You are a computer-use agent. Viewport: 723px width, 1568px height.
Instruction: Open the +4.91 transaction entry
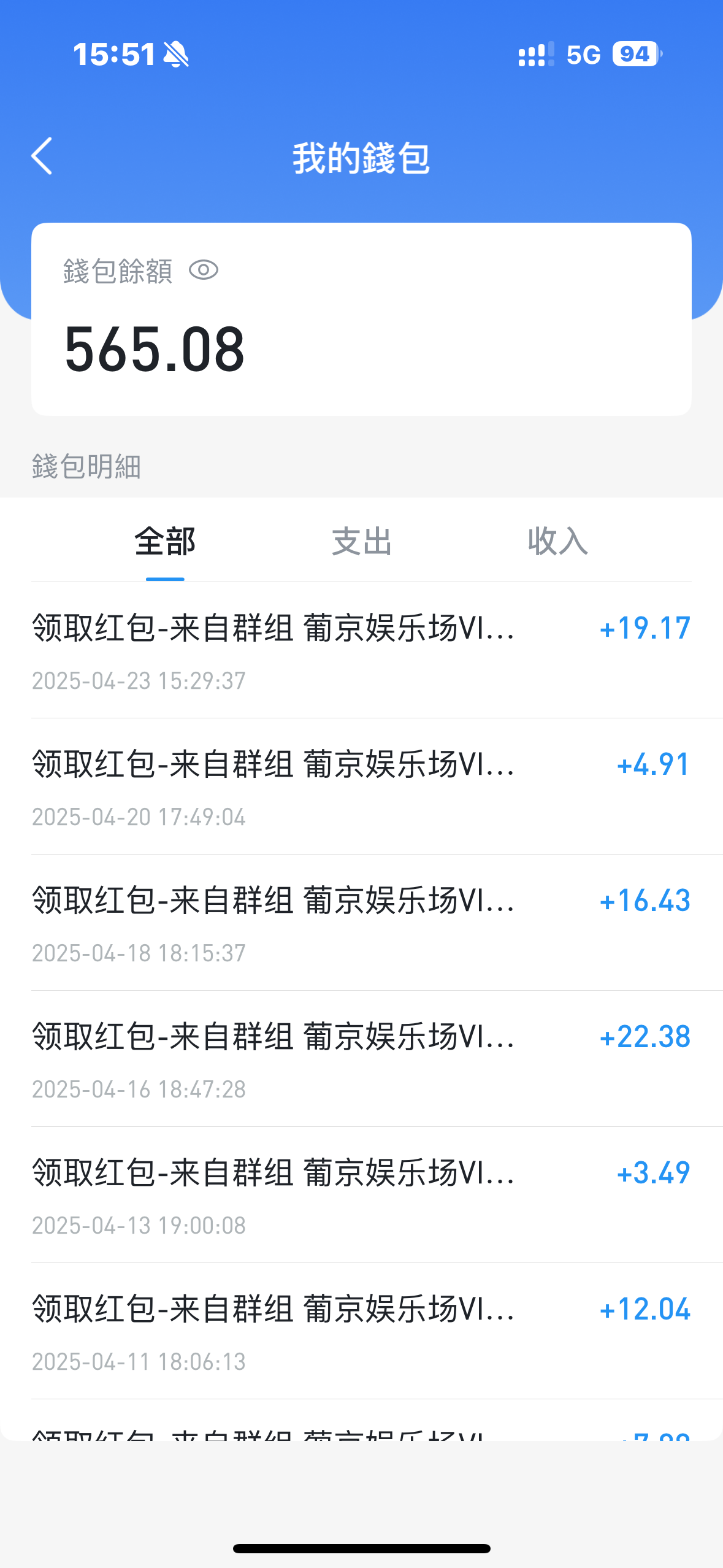click(362, 786)
